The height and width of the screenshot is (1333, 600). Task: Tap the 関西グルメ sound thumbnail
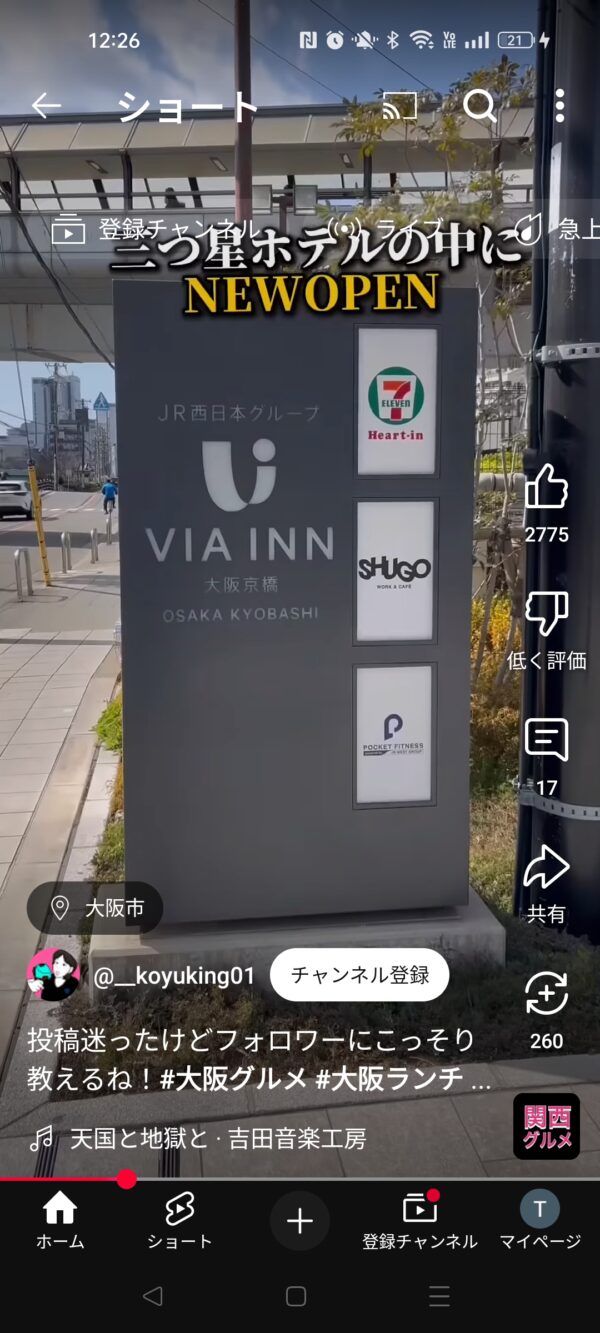click(546, 1126)
